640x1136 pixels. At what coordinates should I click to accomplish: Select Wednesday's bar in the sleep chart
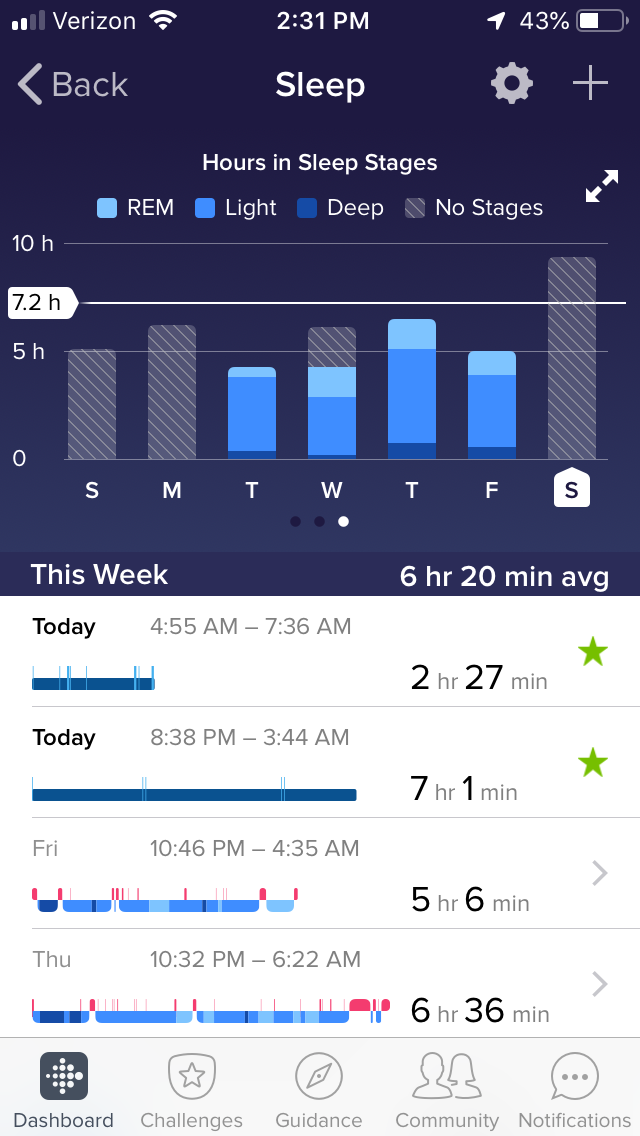pos(331,393)
